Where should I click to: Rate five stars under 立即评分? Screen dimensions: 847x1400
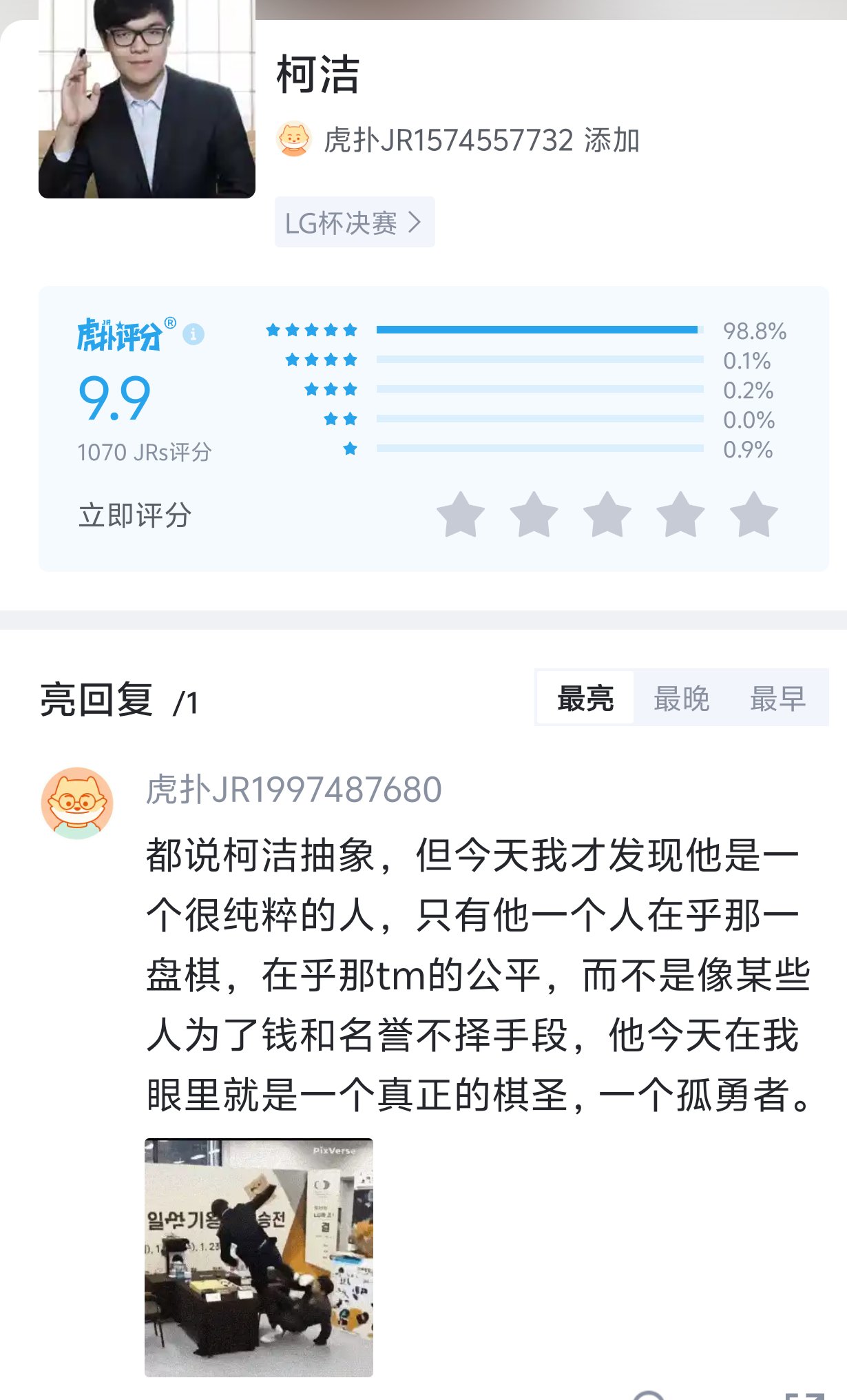(753, 515)
